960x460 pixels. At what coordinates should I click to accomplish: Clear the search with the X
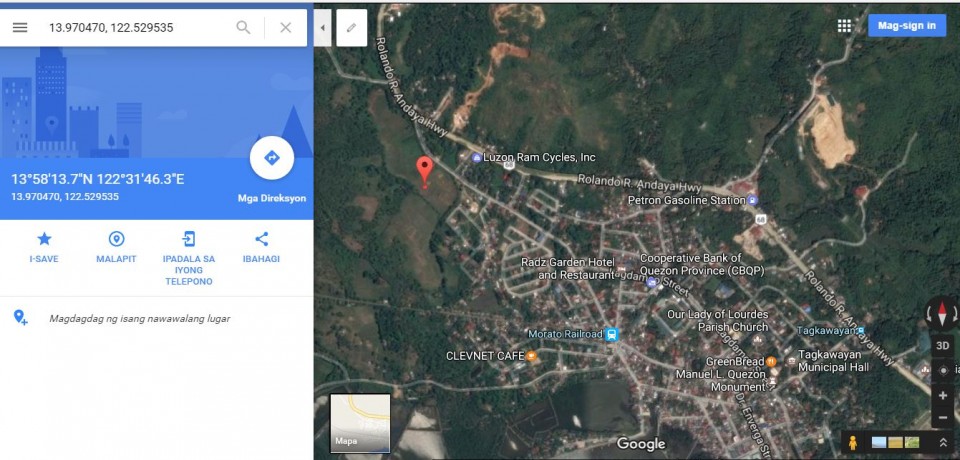285,27
